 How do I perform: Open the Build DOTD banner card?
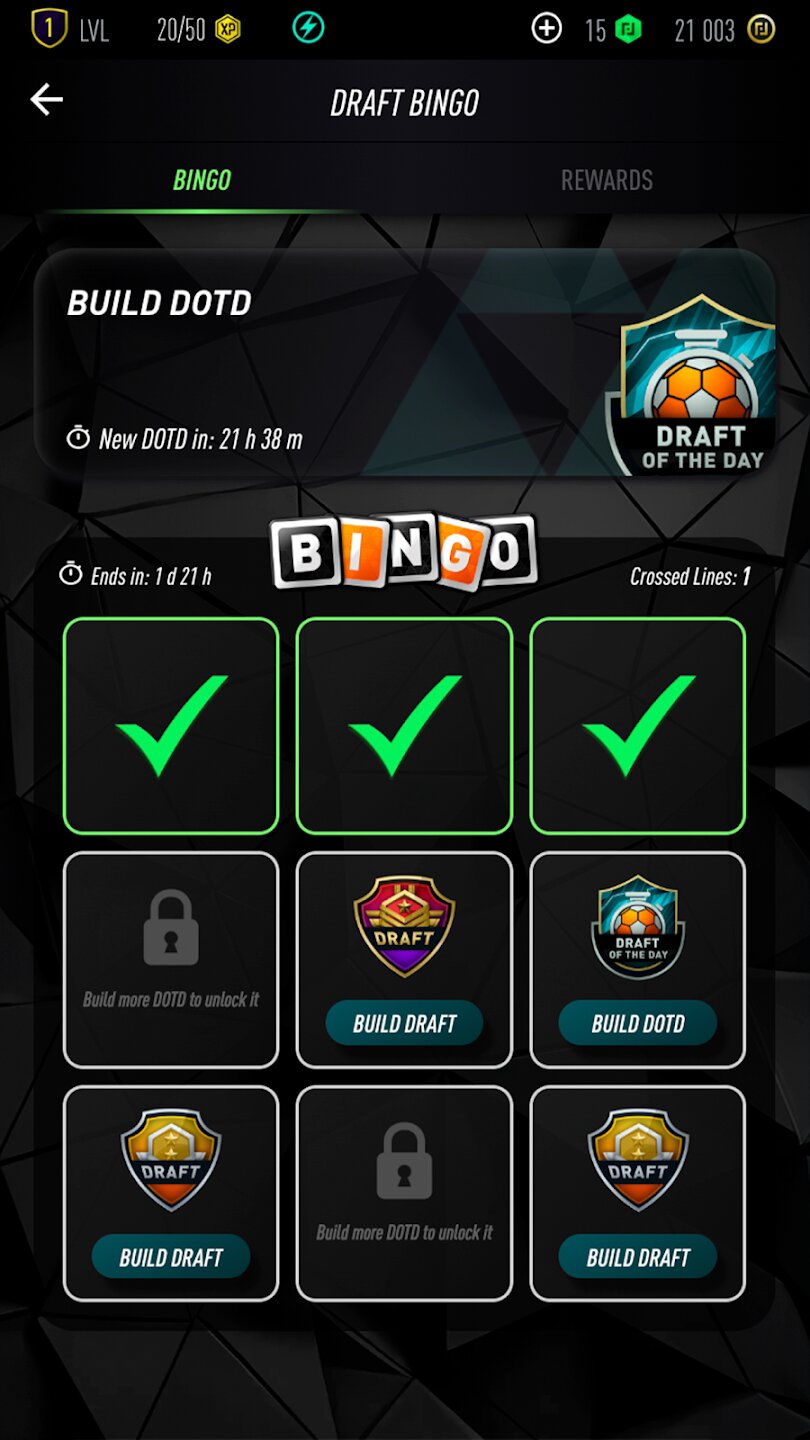404,364
